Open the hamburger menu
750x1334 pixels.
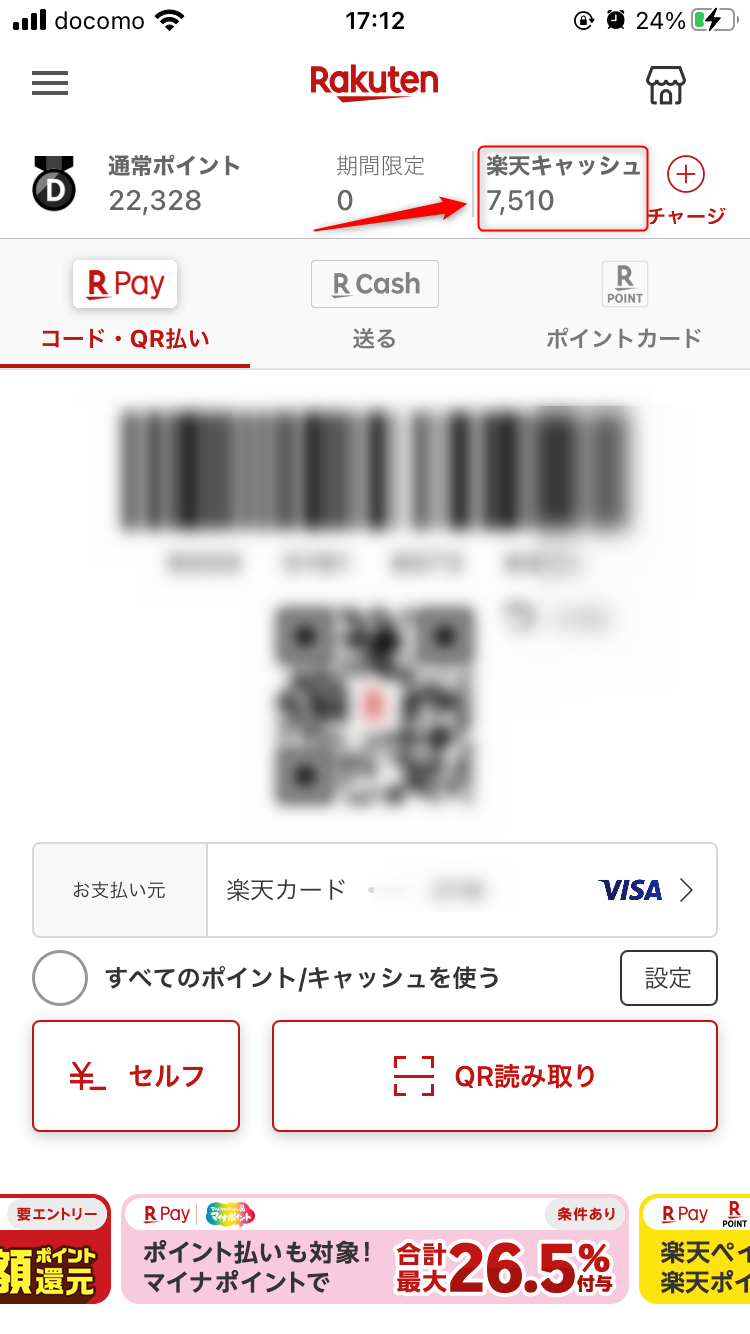pos(50,83)
